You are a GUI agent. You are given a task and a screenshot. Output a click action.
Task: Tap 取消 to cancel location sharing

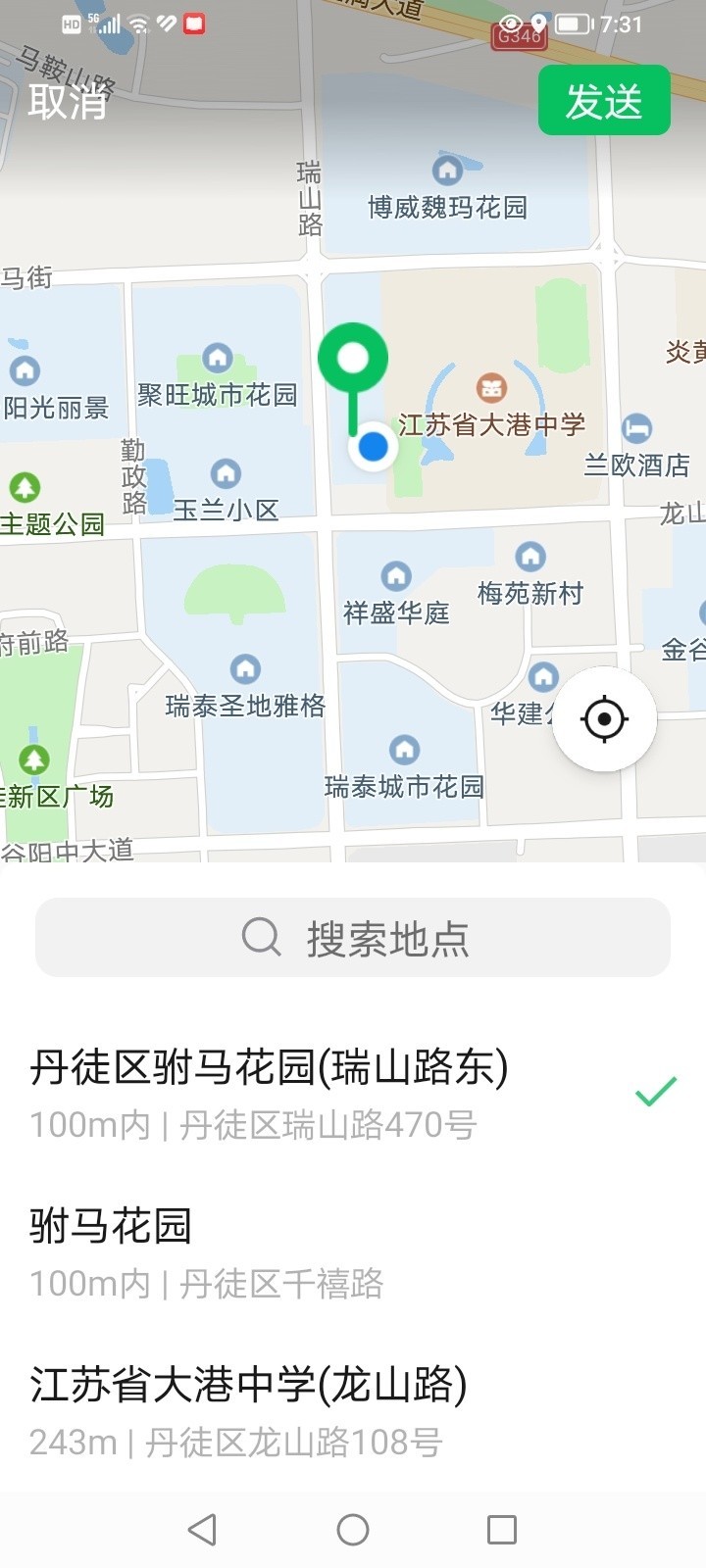coord(67,101)
